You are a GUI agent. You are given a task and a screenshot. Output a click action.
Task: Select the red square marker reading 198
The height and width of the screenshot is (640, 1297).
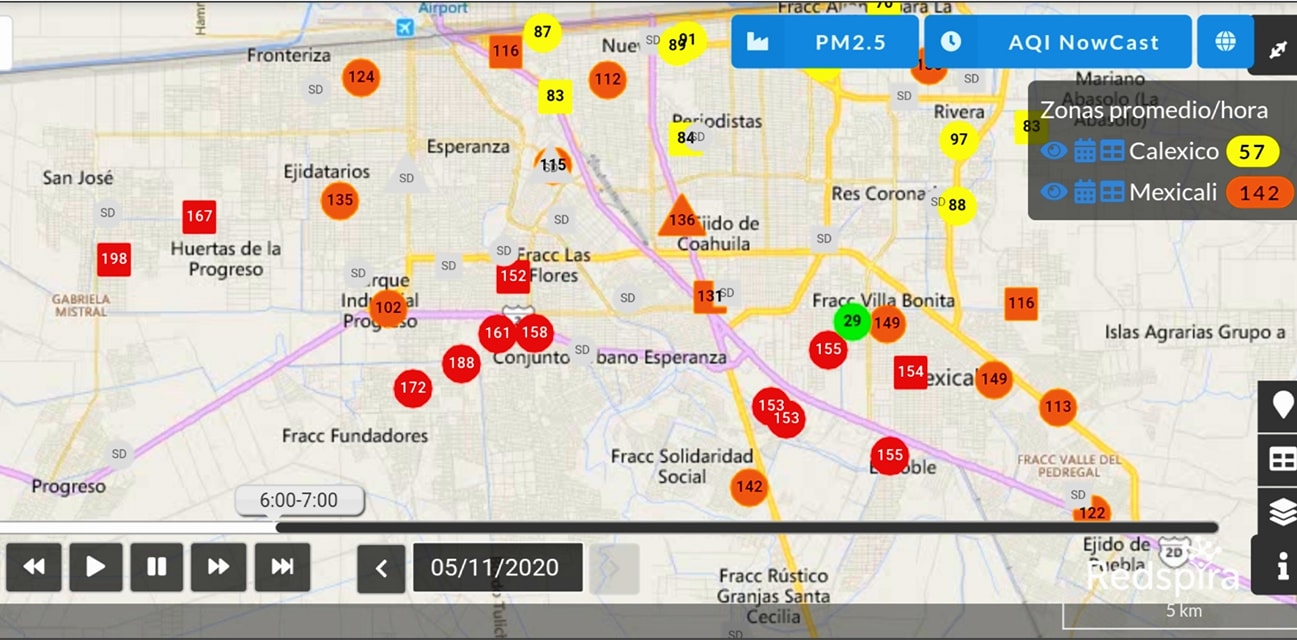coord(114,259)
